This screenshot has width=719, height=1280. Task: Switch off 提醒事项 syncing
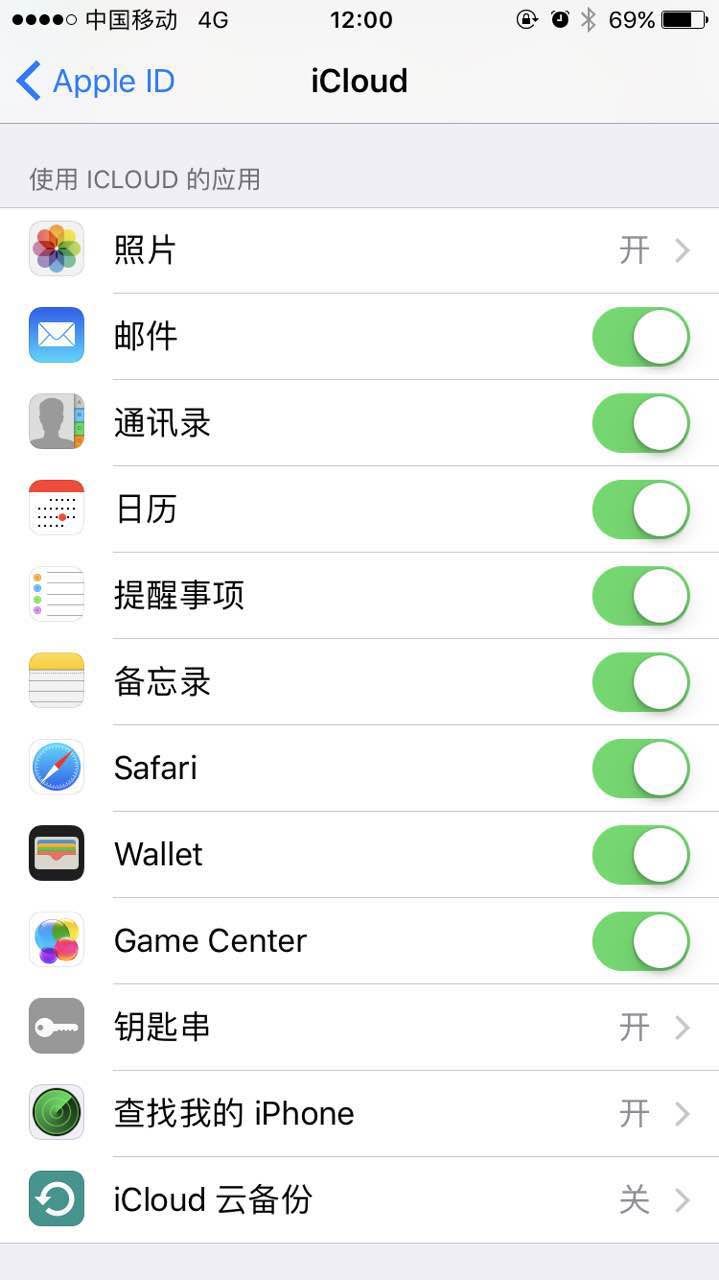(x=641, y=596)
